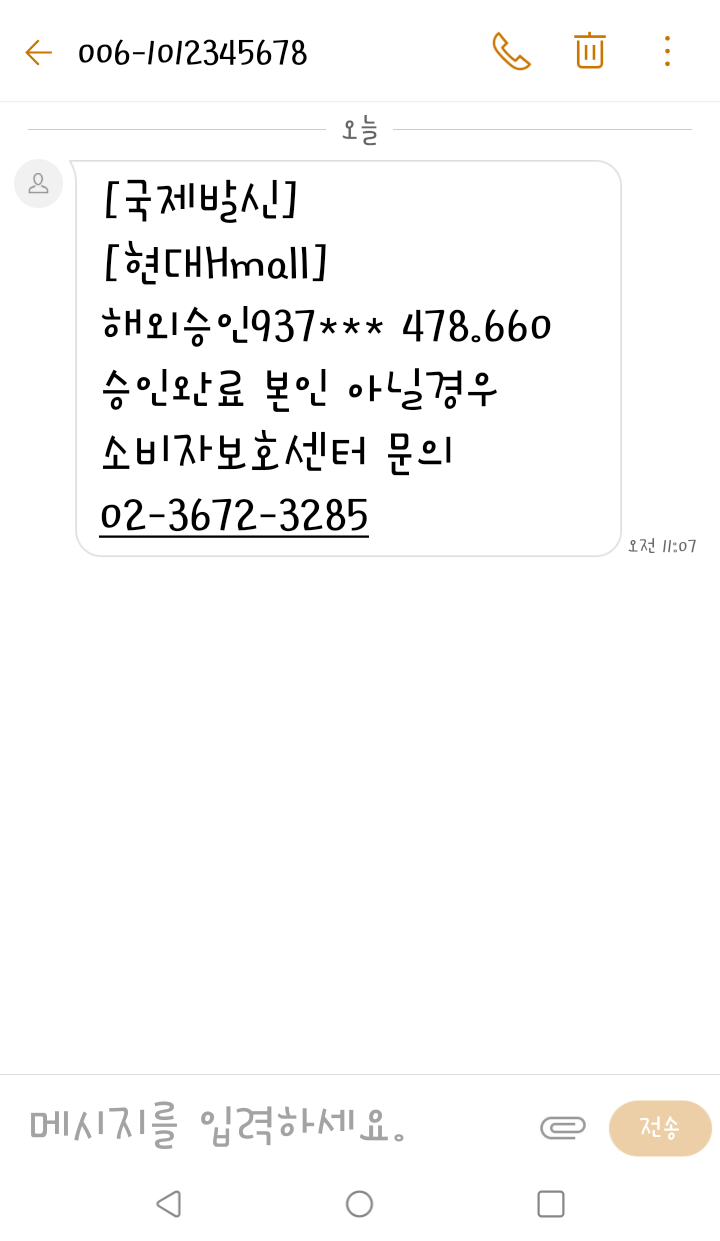Open the three-dot overflow menu
Image resolution: width=720 pixels, height=1241 pixels.
(667, 51)
